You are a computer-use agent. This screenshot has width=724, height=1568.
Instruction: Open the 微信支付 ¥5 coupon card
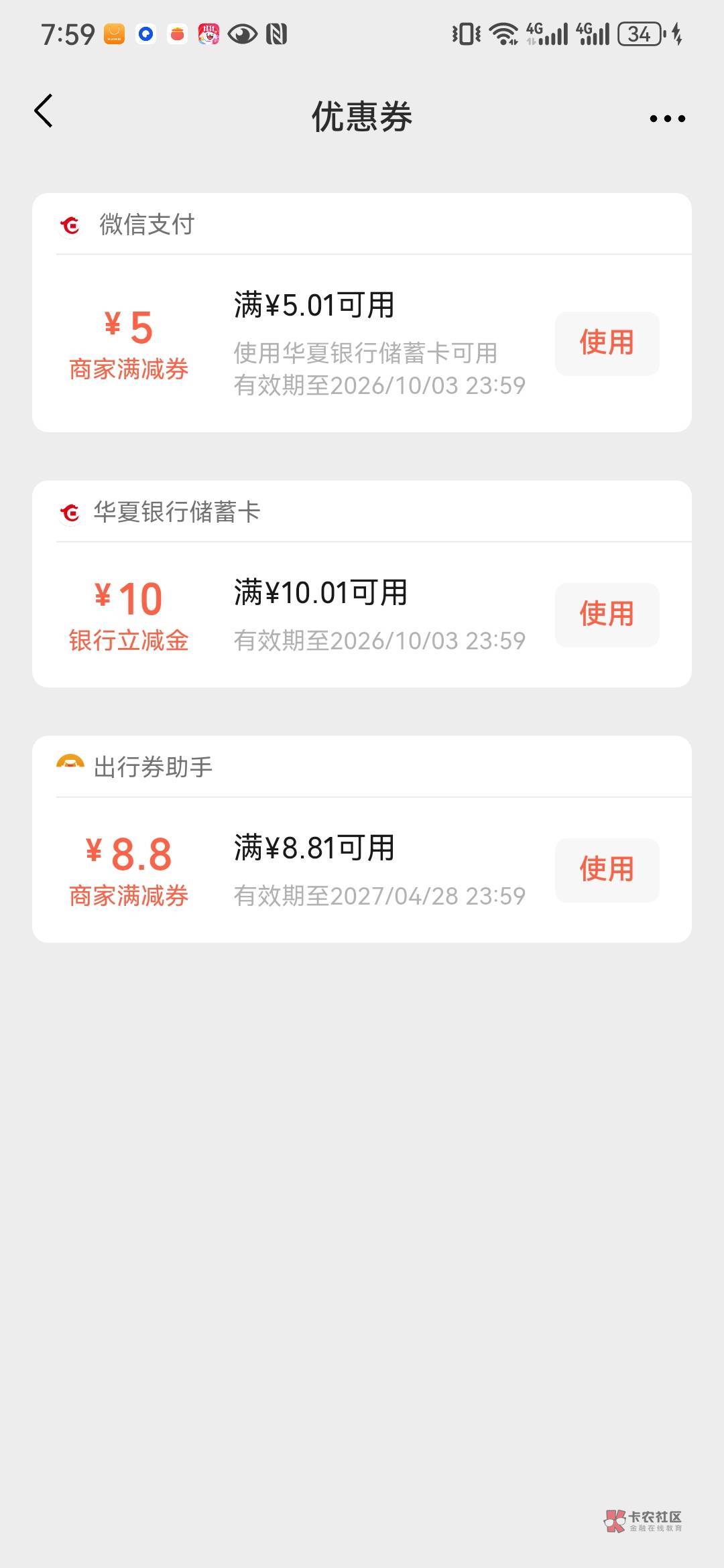pyautogui.click(x=362, y=312)
